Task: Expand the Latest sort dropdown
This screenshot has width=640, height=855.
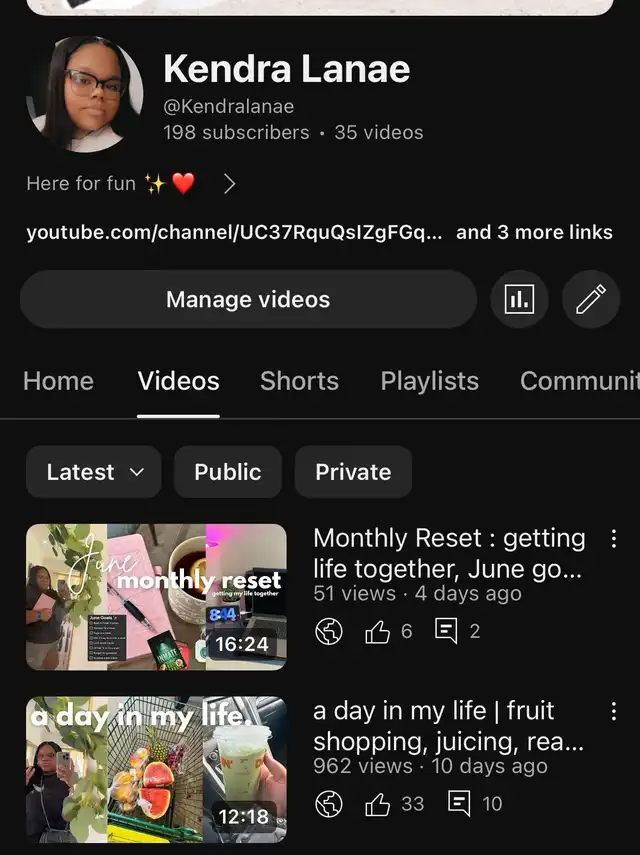Action: [95, 472]
